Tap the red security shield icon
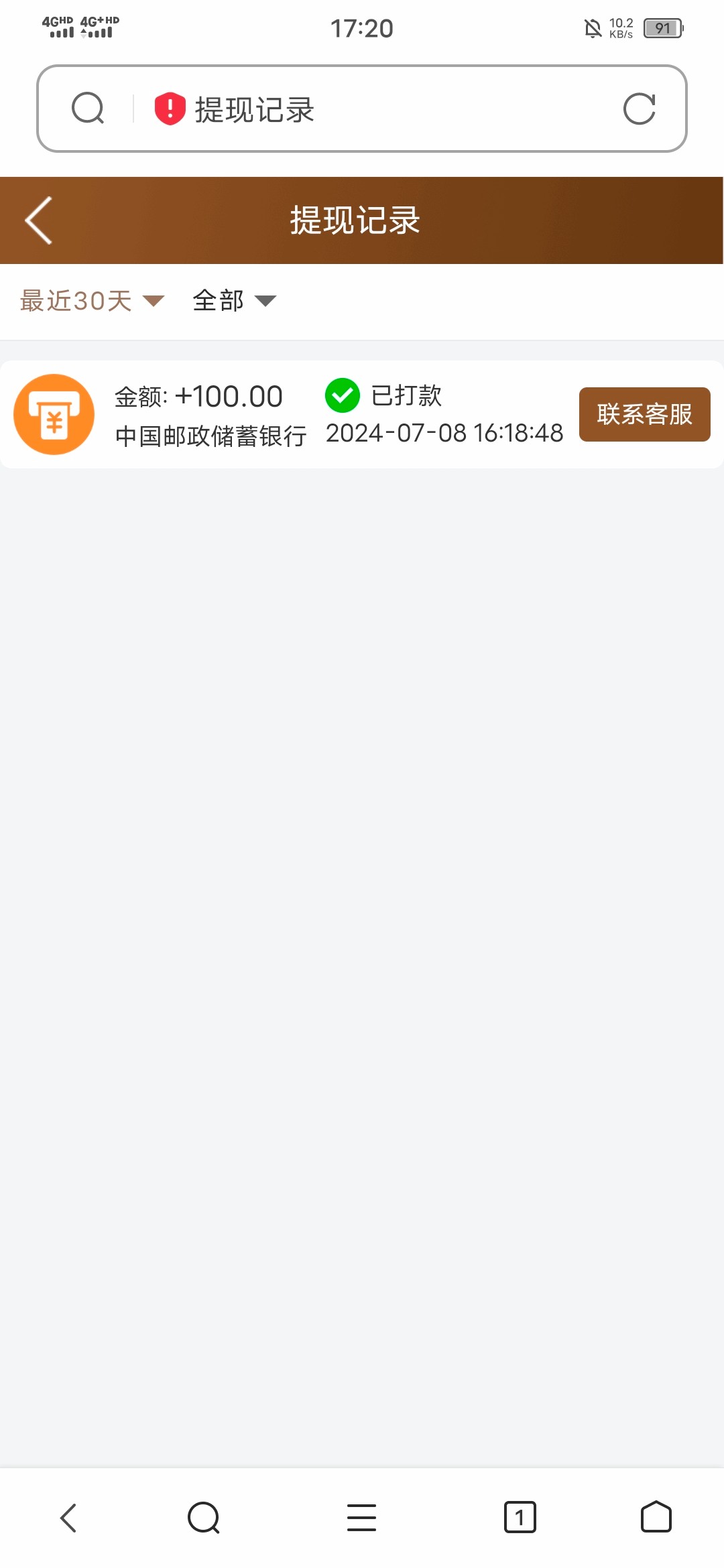The image size is (724, 1568). click(x=170, y=109)
